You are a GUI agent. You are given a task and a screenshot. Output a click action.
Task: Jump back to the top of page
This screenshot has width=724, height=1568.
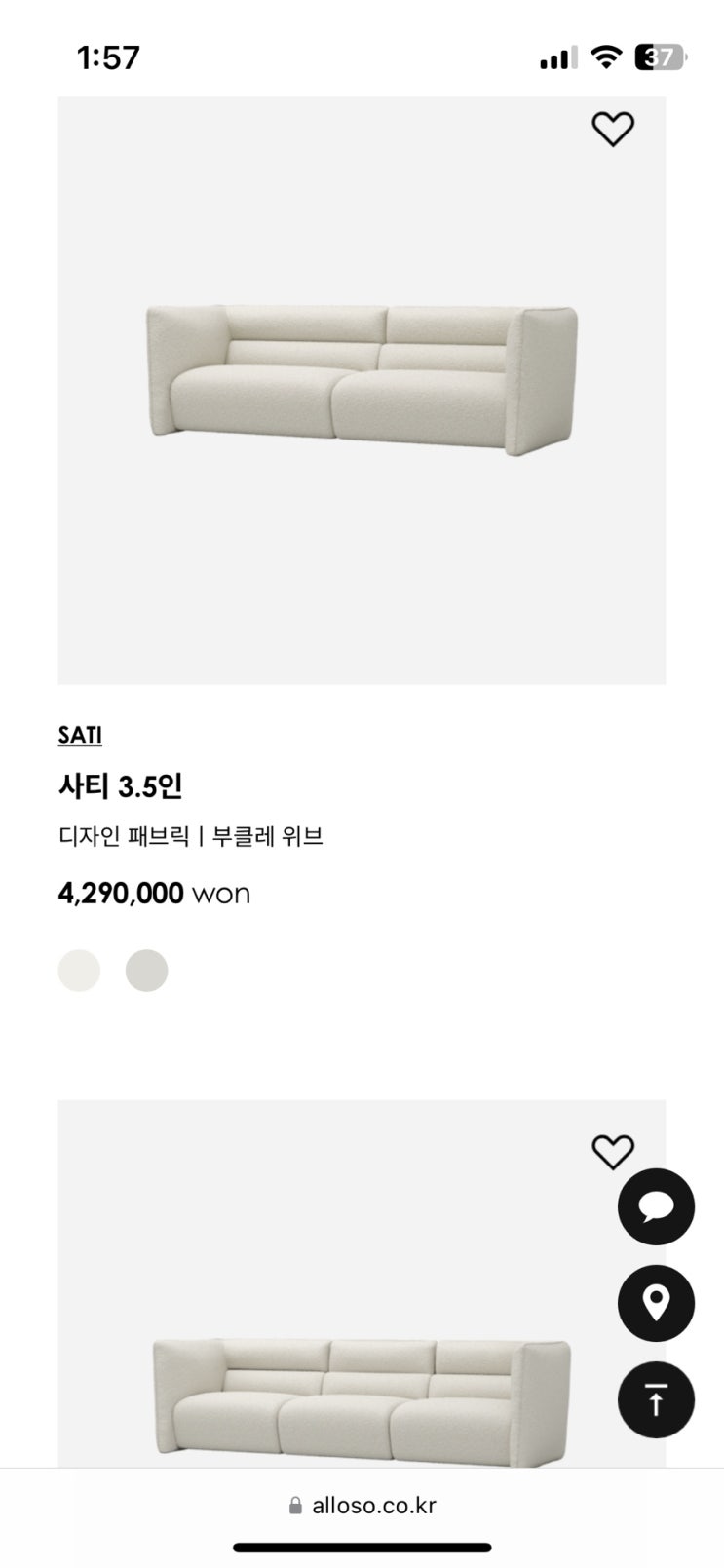656,1400
